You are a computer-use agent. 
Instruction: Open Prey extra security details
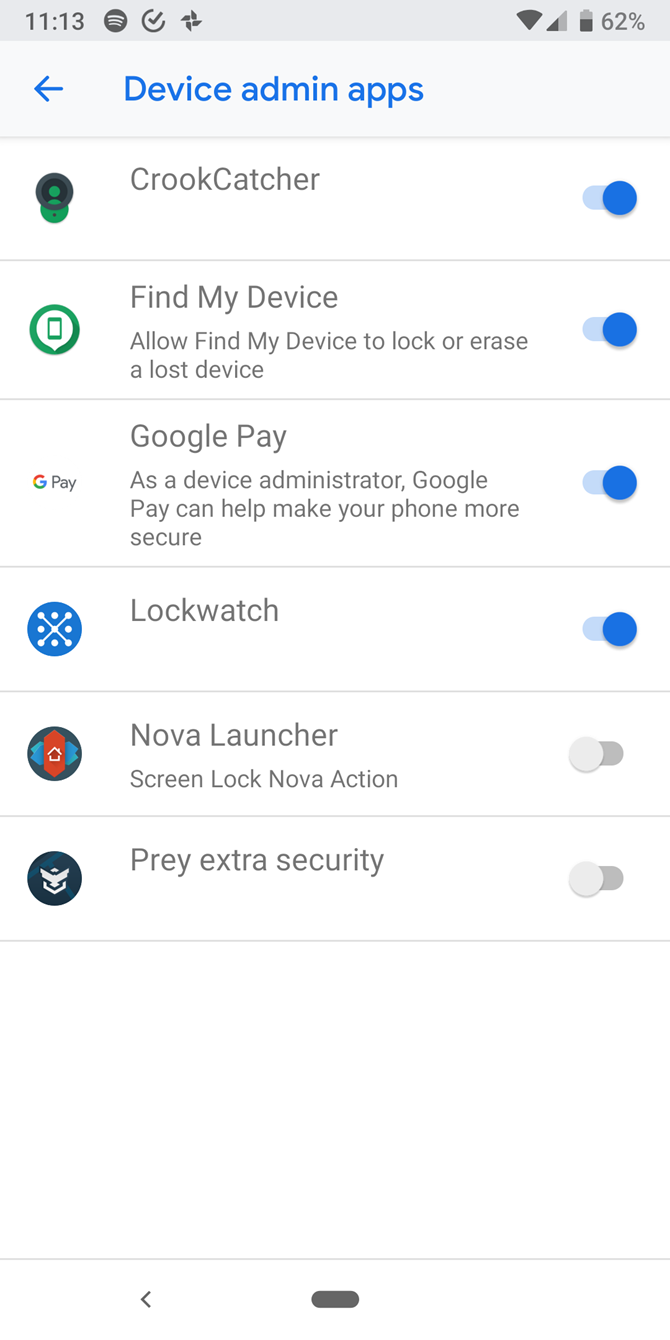tap(300, 879)
